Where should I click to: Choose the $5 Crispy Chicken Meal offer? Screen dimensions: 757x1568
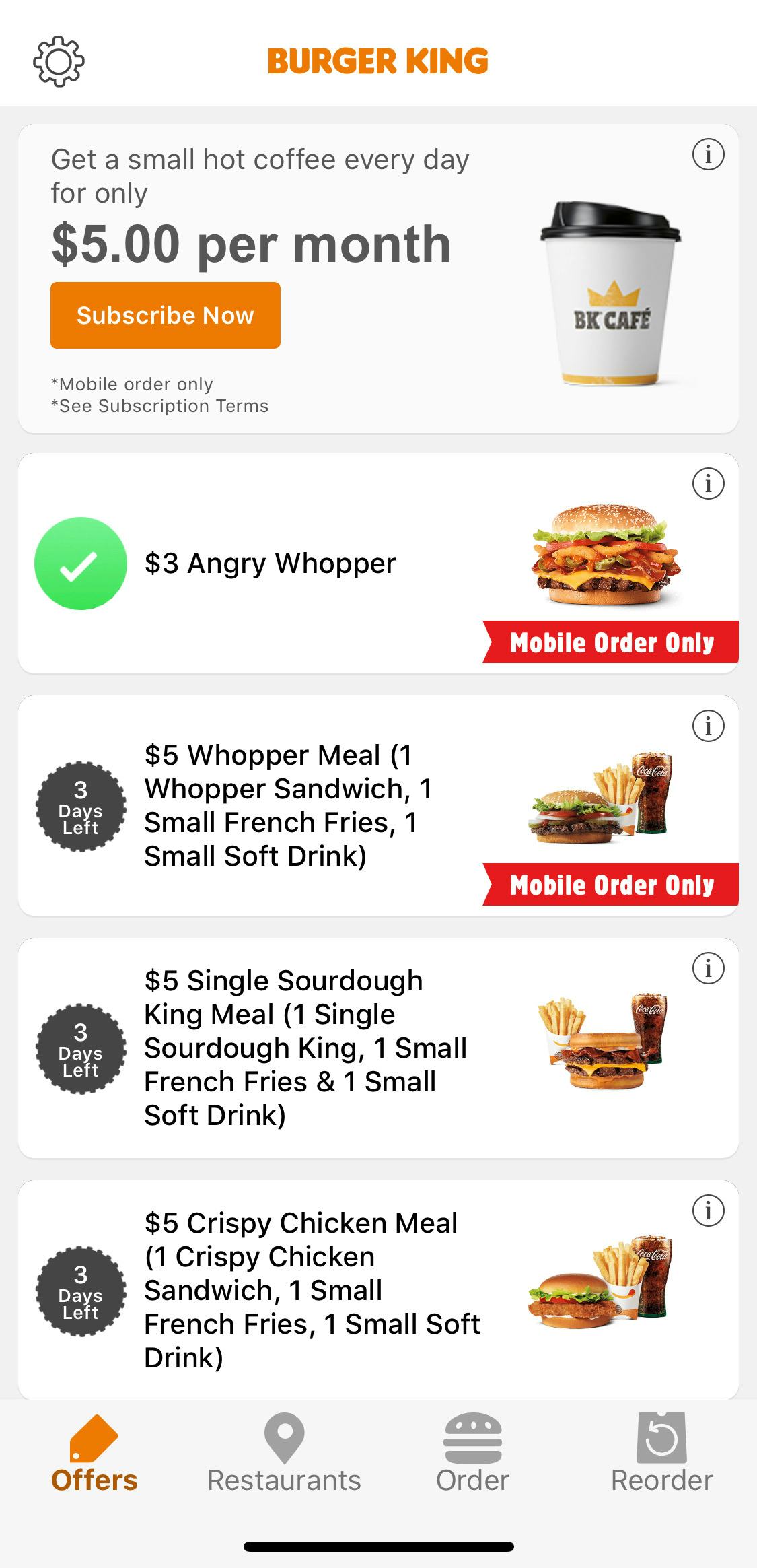[312, 1290]
